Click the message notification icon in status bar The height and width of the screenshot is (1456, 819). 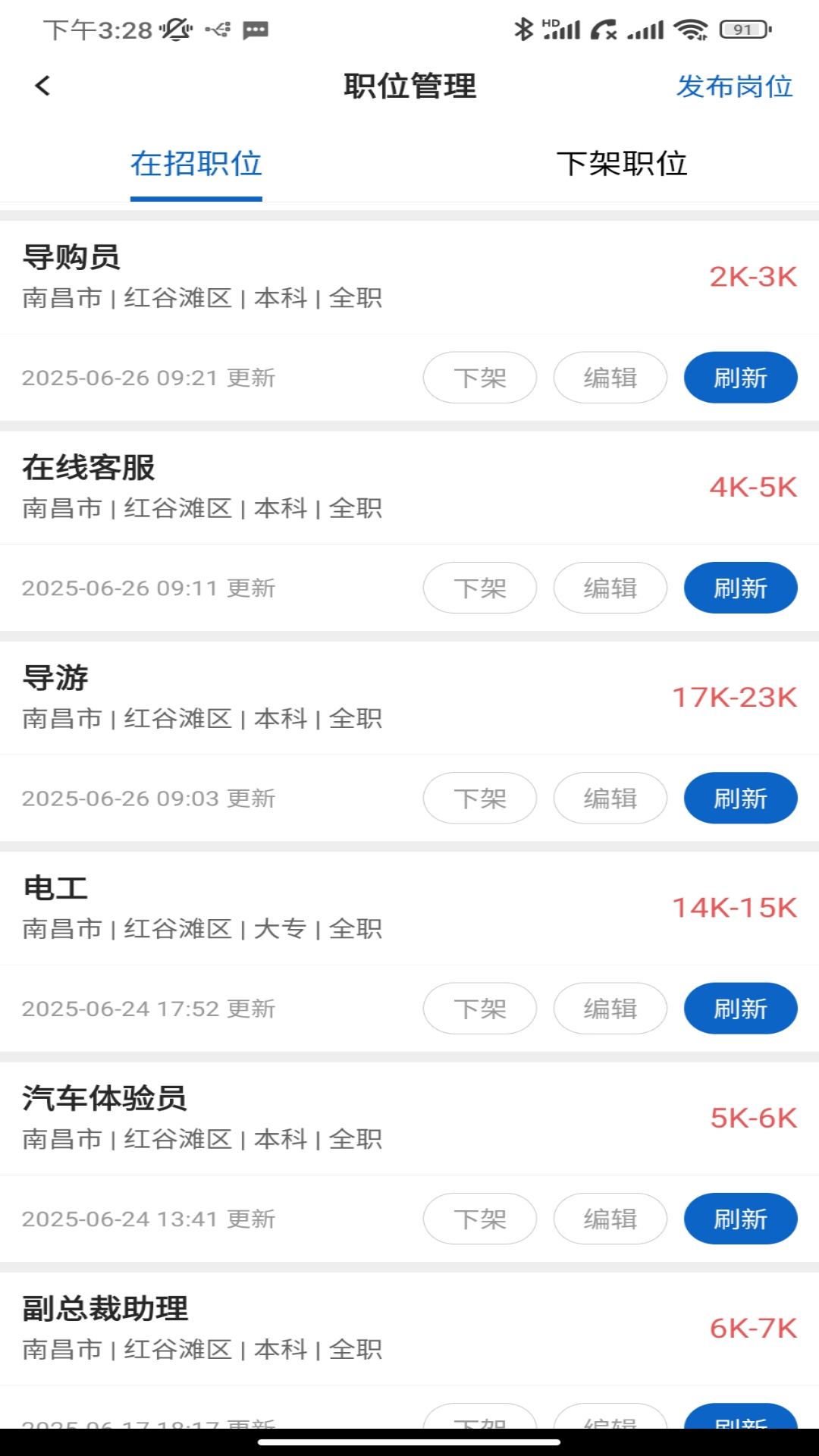point(256,30)
